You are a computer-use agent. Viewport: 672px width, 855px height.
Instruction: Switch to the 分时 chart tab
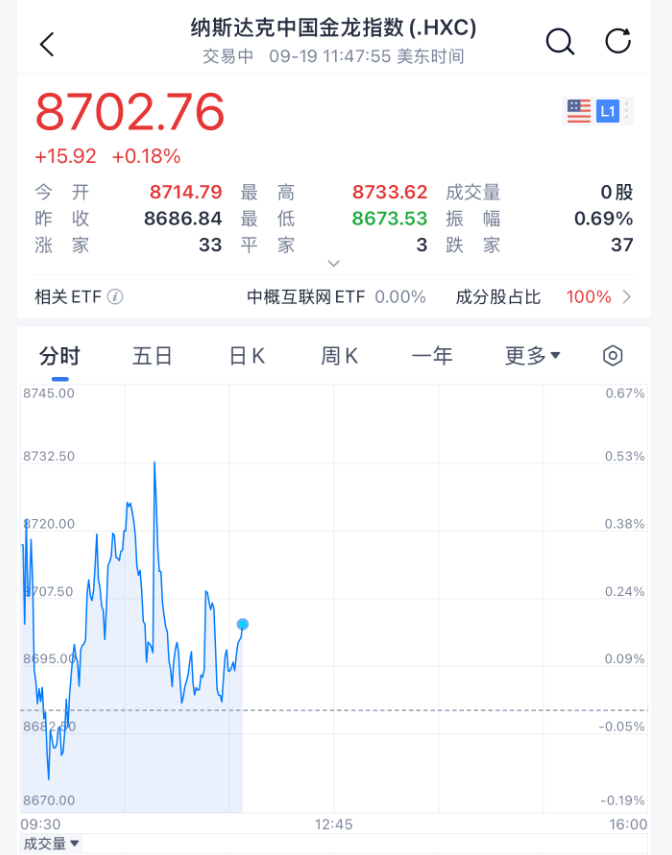[x=59, y=356]
